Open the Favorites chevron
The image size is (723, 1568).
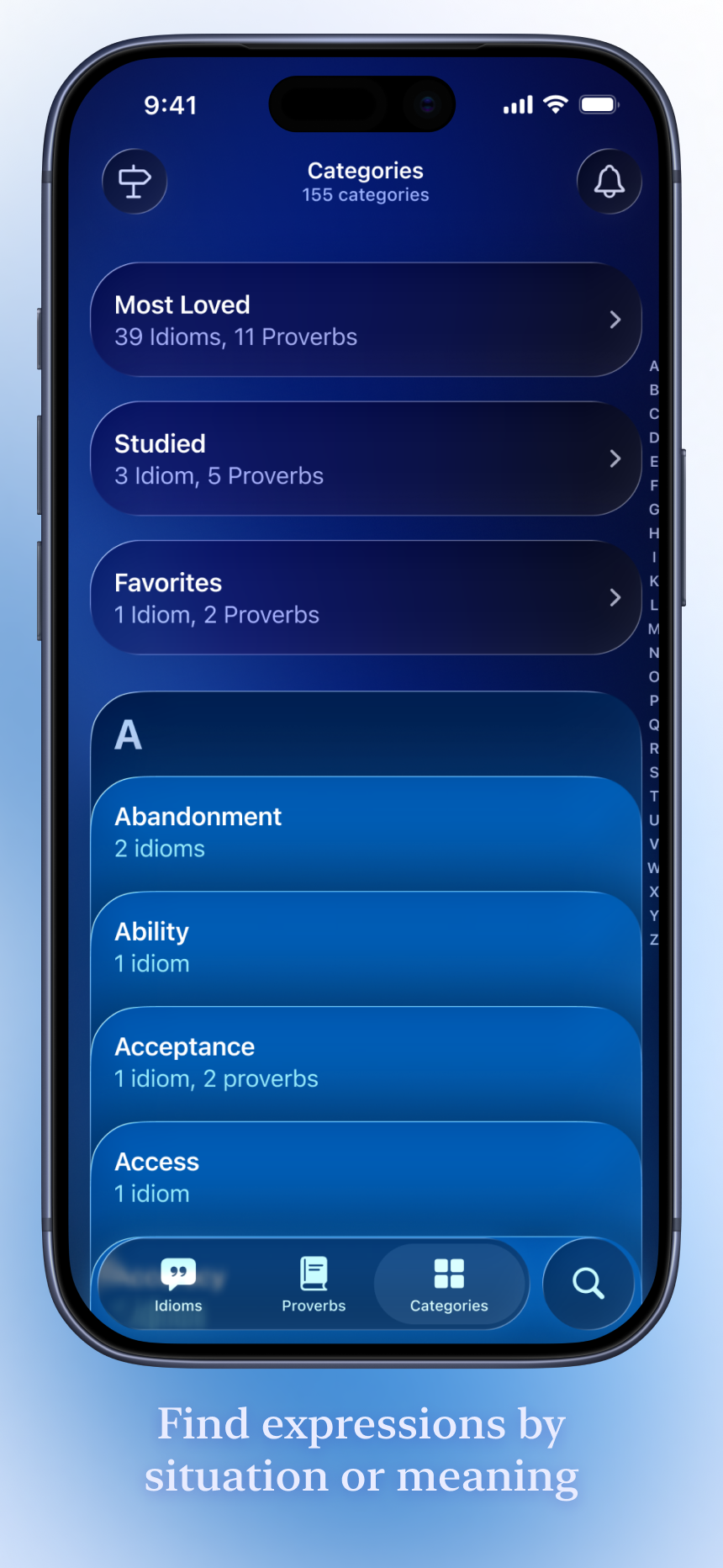[615, 598]
